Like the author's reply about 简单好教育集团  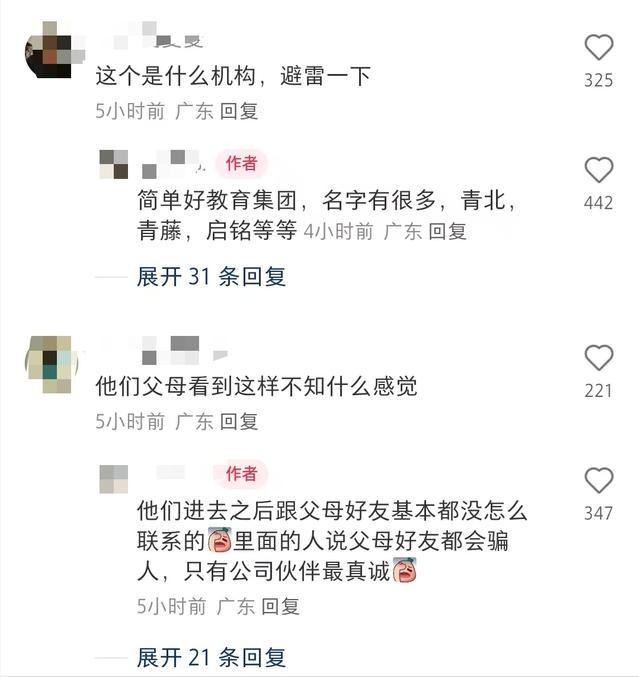click(x=598, y=170)
